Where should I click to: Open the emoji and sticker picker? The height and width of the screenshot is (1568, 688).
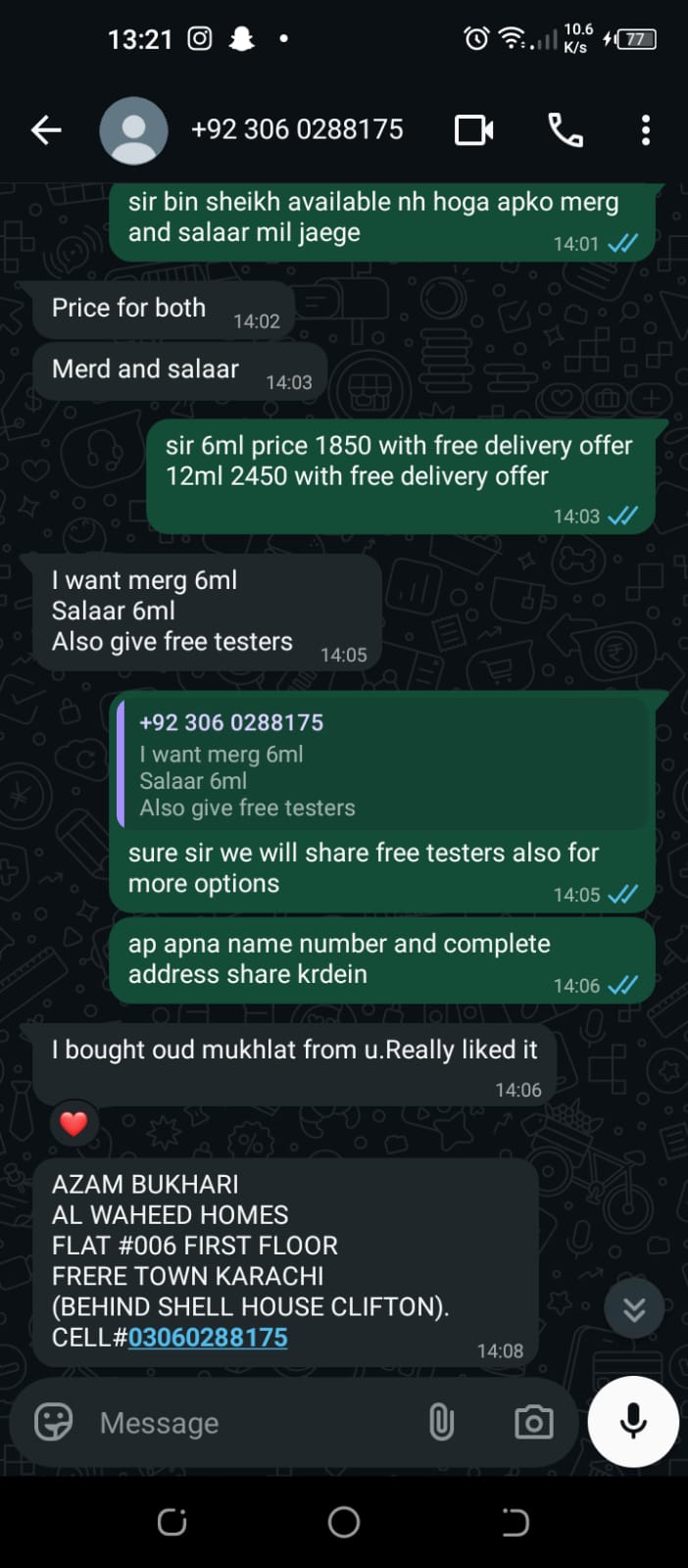click(54, 1422)
